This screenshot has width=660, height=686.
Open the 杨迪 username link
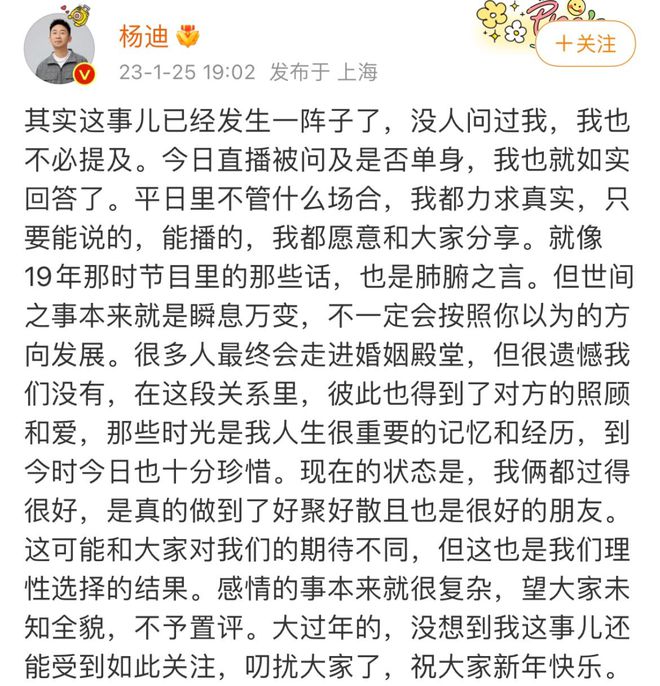(141, 36)
